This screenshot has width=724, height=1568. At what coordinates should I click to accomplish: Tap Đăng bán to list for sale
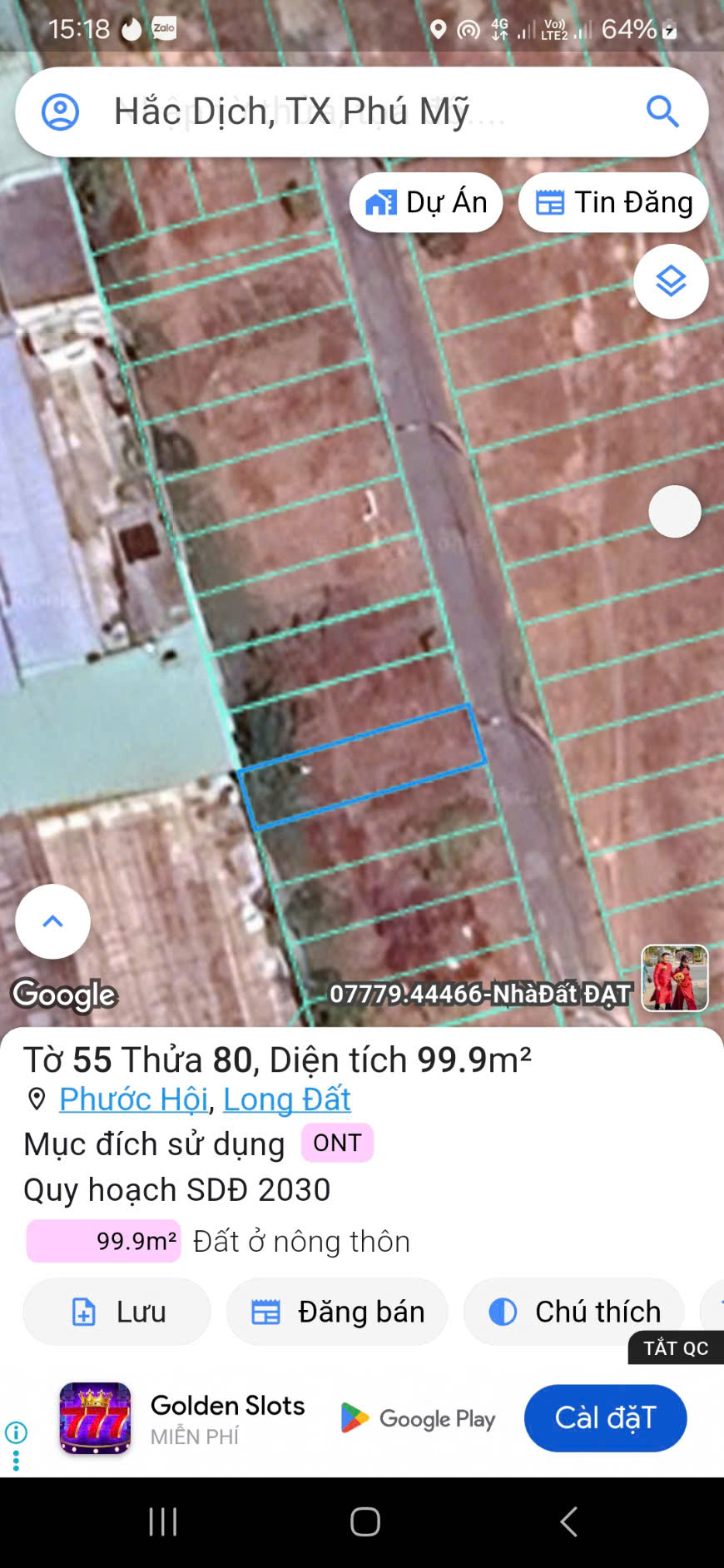pos(337,1312)
